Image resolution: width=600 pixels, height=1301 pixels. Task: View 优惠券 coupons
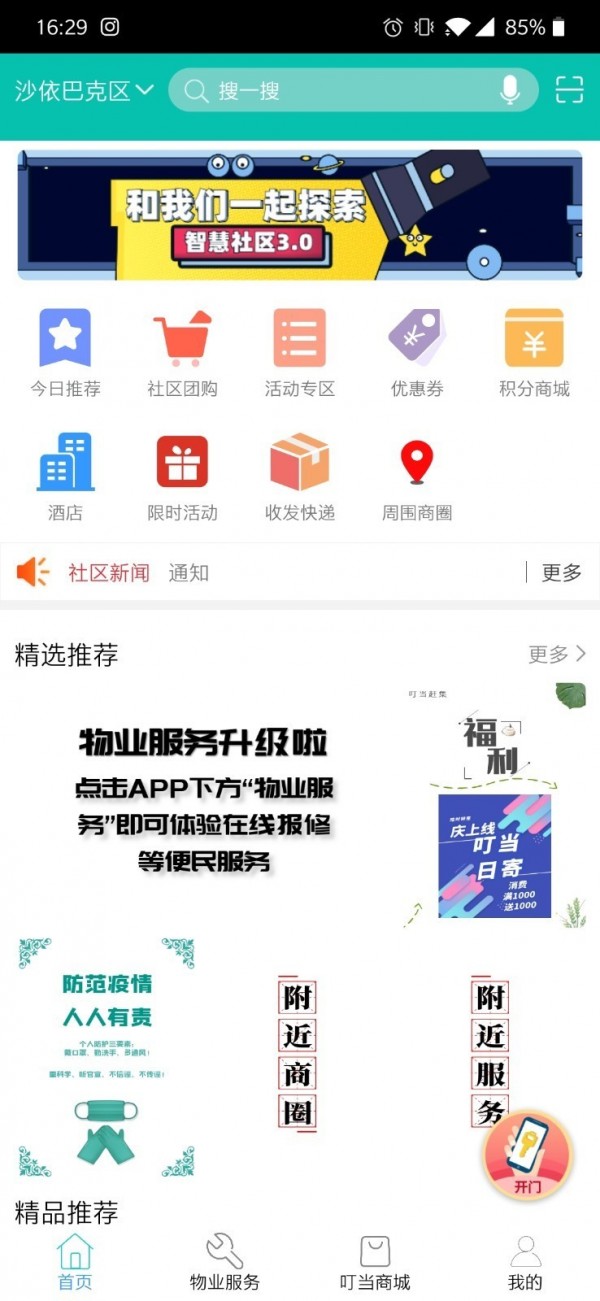pyautogui.click(x=417, y=353)
